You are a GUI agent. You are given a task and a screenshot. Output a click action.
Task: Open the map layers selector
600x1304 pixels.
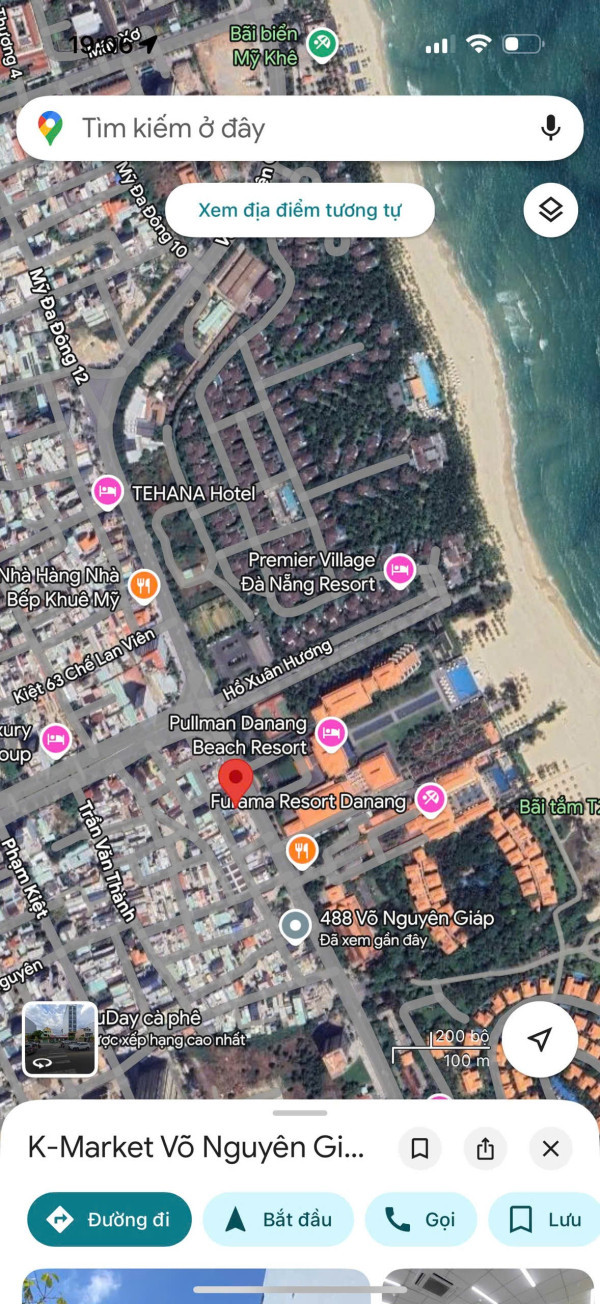[x=550, y=211]
